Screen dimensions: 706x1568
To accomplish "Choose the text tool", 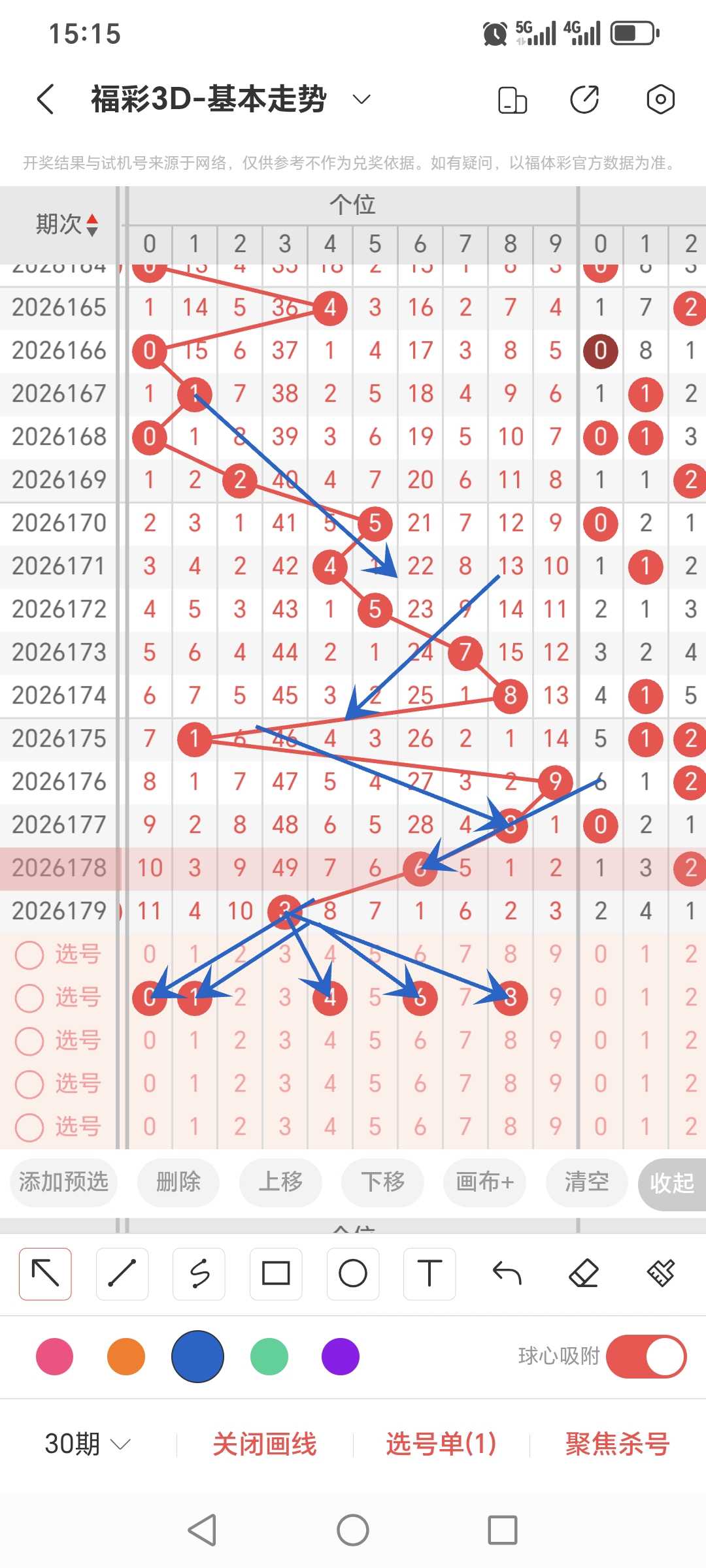I will [429, 1273].
